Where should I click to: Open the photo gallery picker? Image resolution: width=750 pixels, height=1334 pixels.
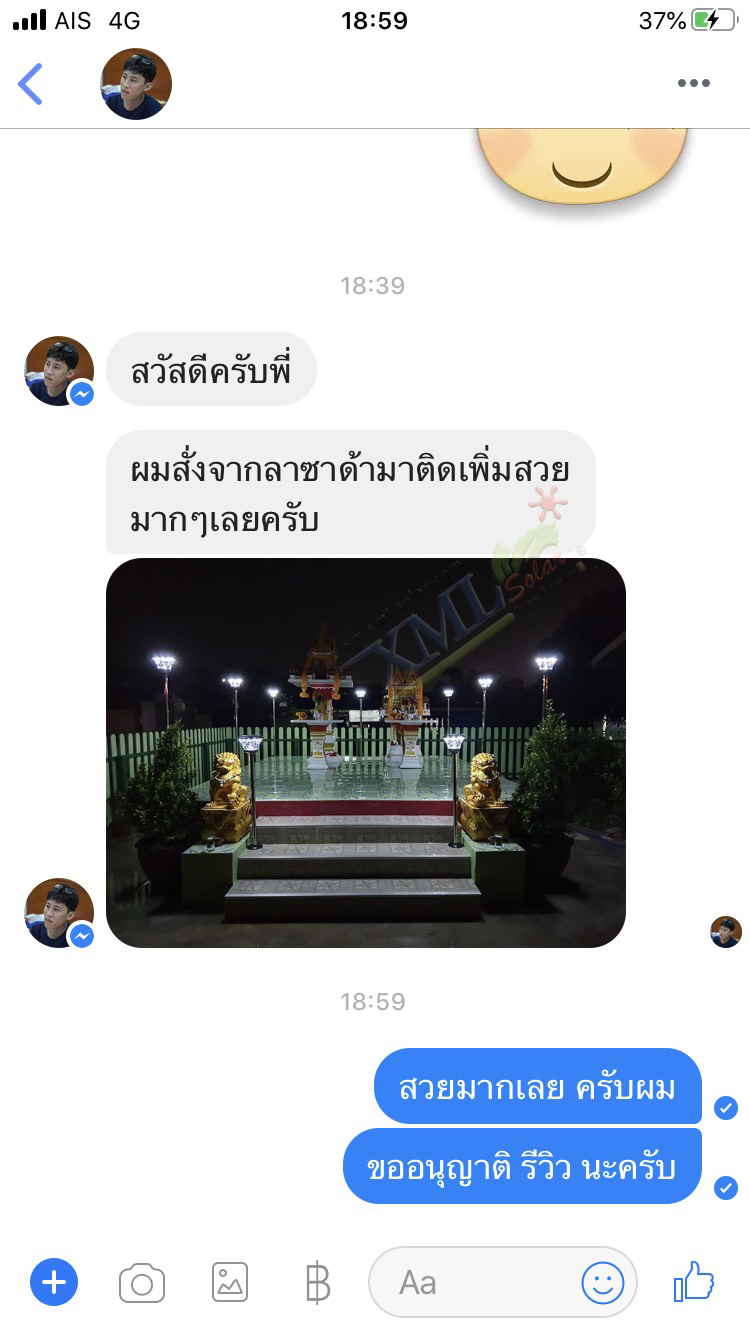click(230, 1282)
